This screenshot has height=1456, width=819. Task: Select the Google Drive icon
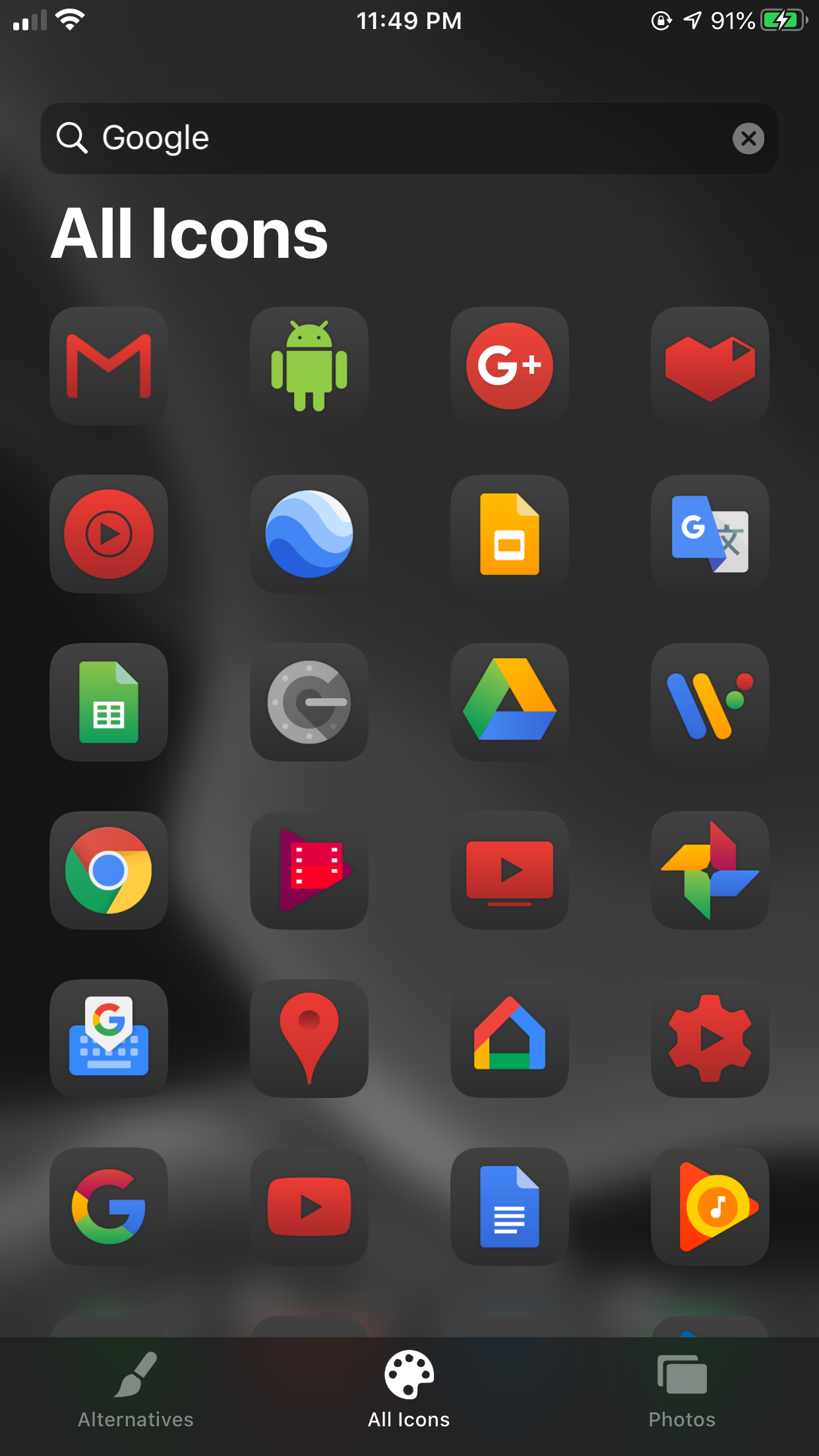coord(510,702)
